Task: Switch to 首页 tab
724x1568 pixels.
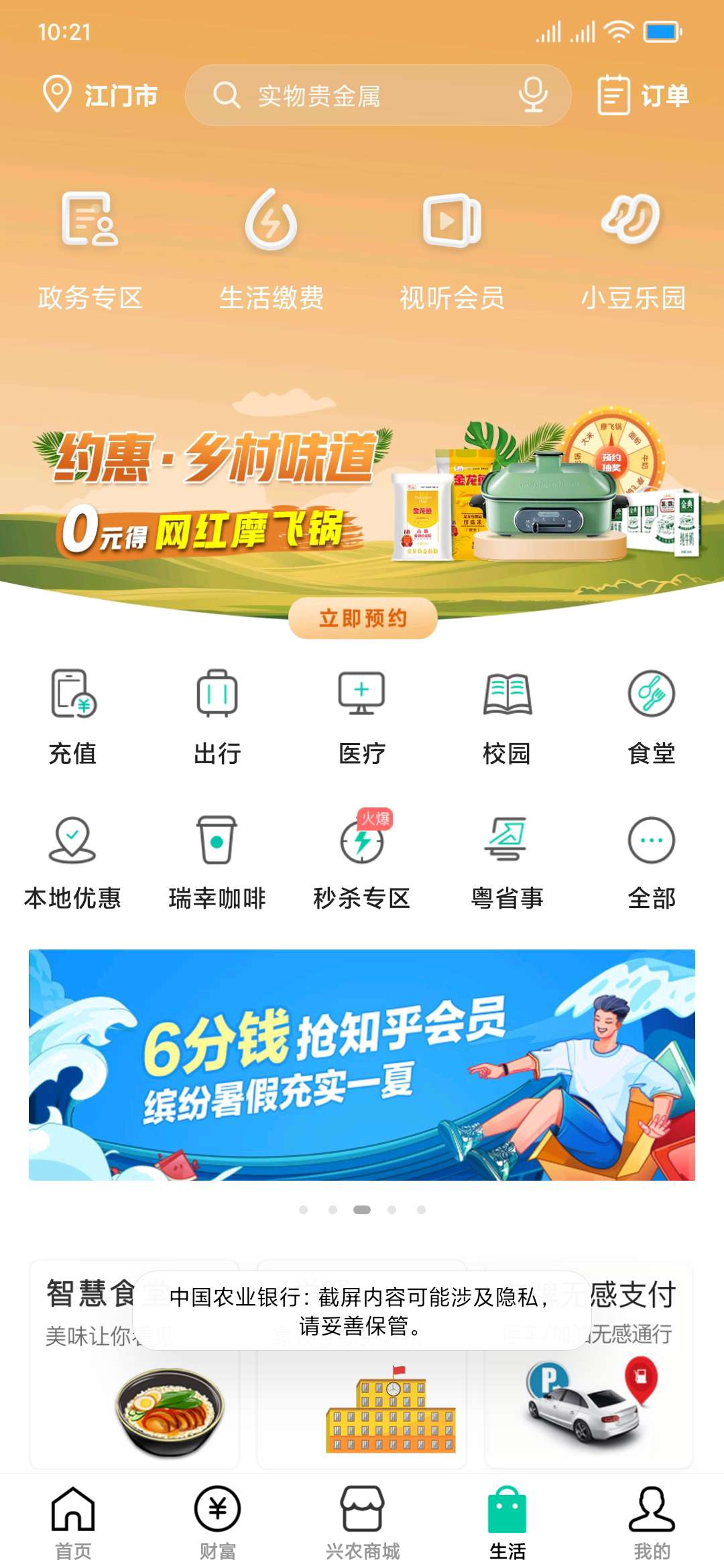Action: point(72,1522)
